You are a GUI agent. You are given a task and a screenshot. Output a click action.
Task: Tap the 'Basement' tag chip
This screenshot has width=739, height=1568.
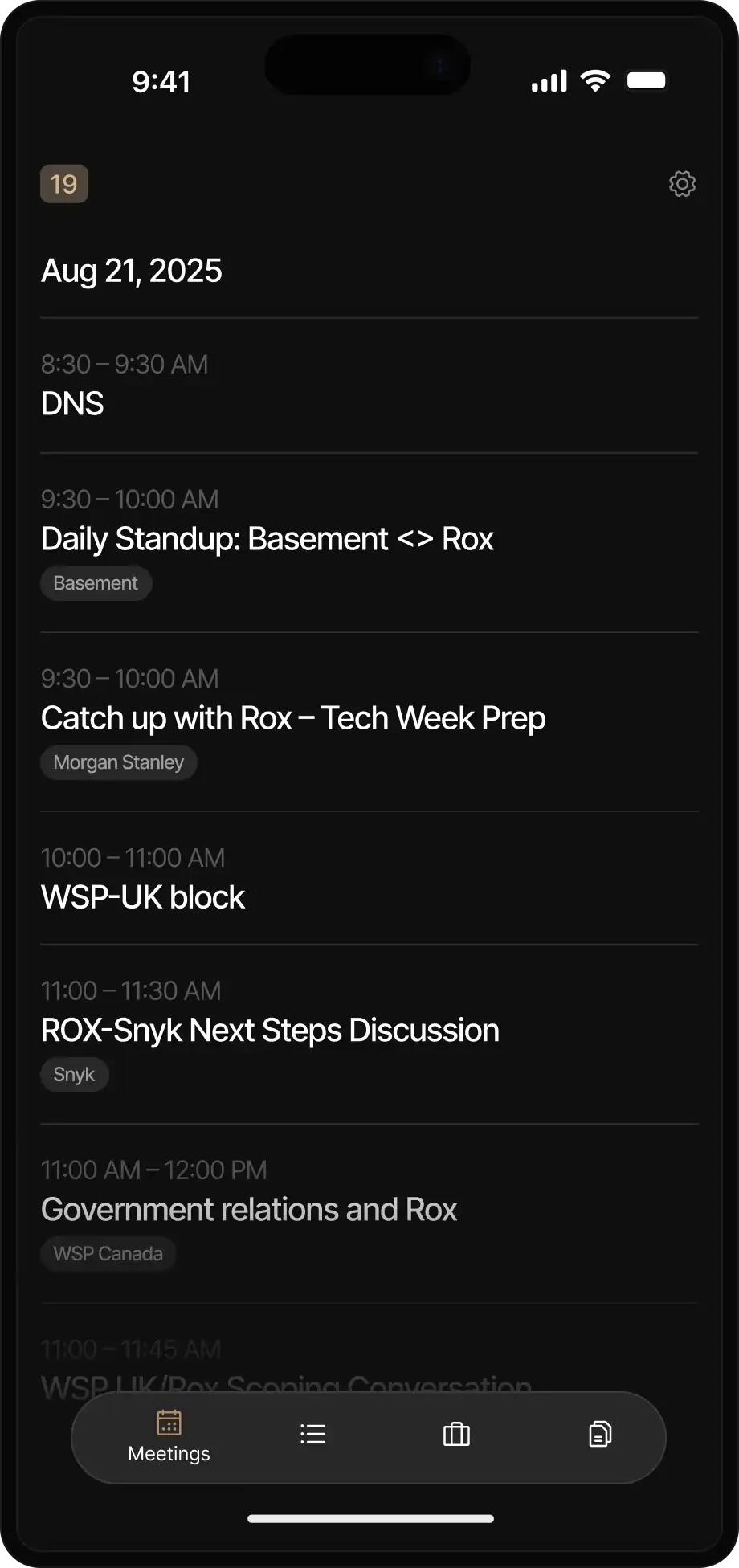coord(96,583)
